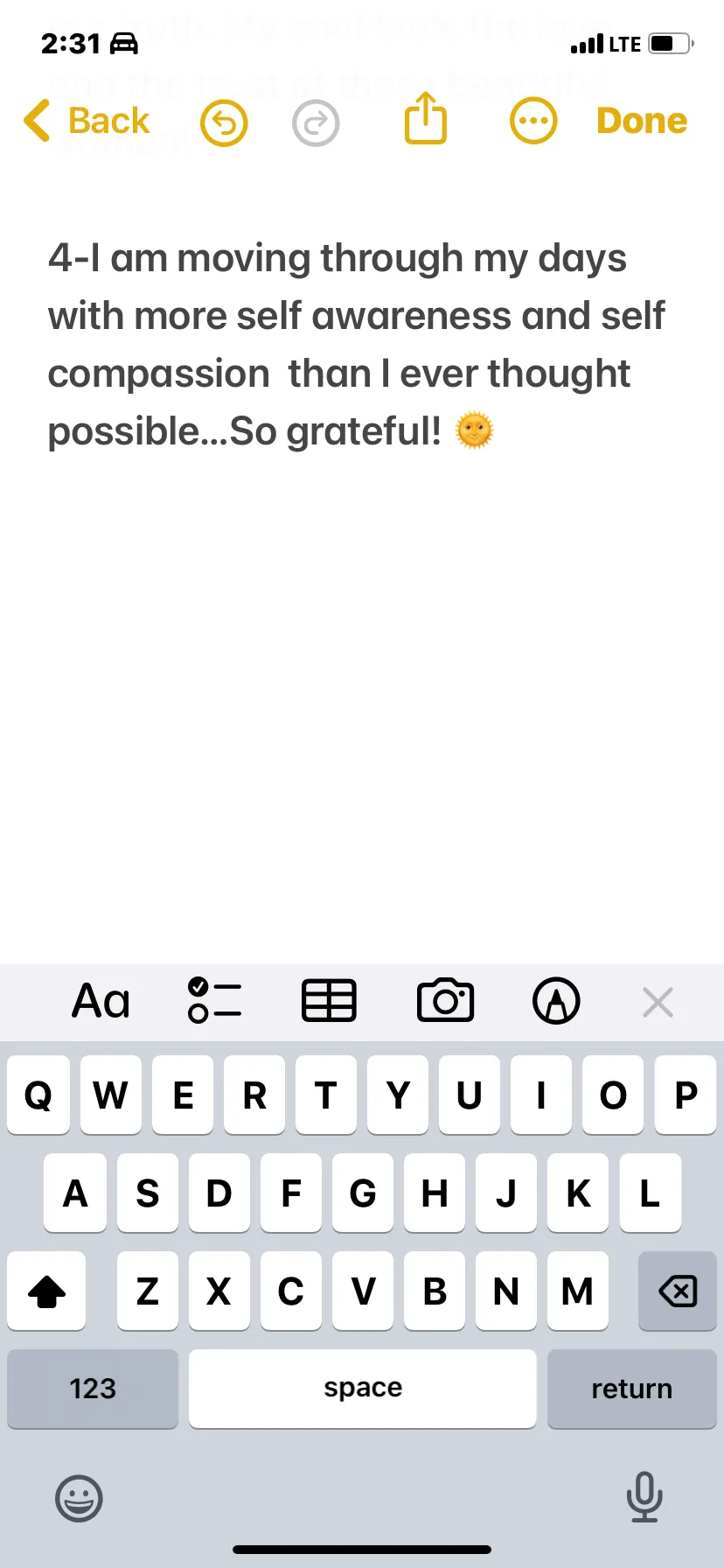Switch keyboard to 123 numbers
Viewport: 724px width, 1568px height.
coord(93,1389)
